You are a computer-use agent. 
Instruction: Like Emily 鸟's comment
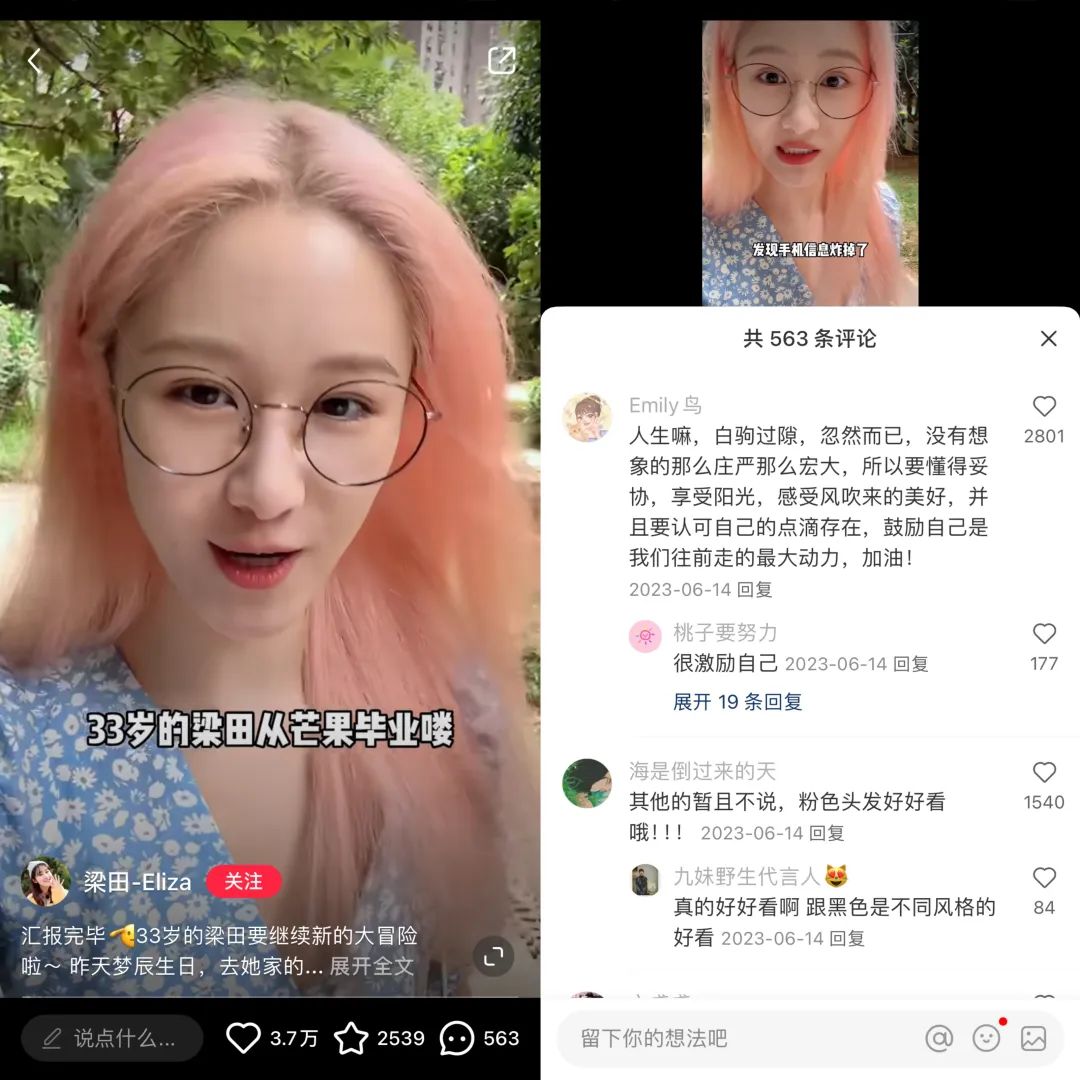pos(1044,406)
